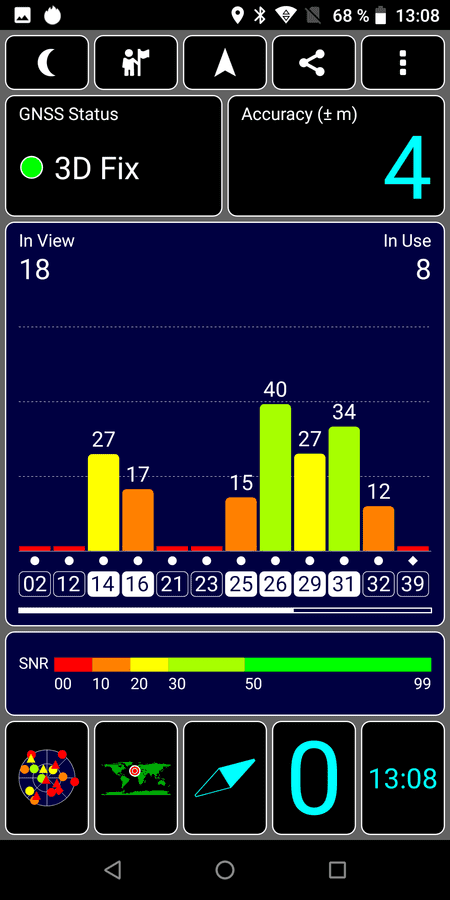Toggle night mode with the moon icon
450x900 pixels.
[x=47, y=63]
